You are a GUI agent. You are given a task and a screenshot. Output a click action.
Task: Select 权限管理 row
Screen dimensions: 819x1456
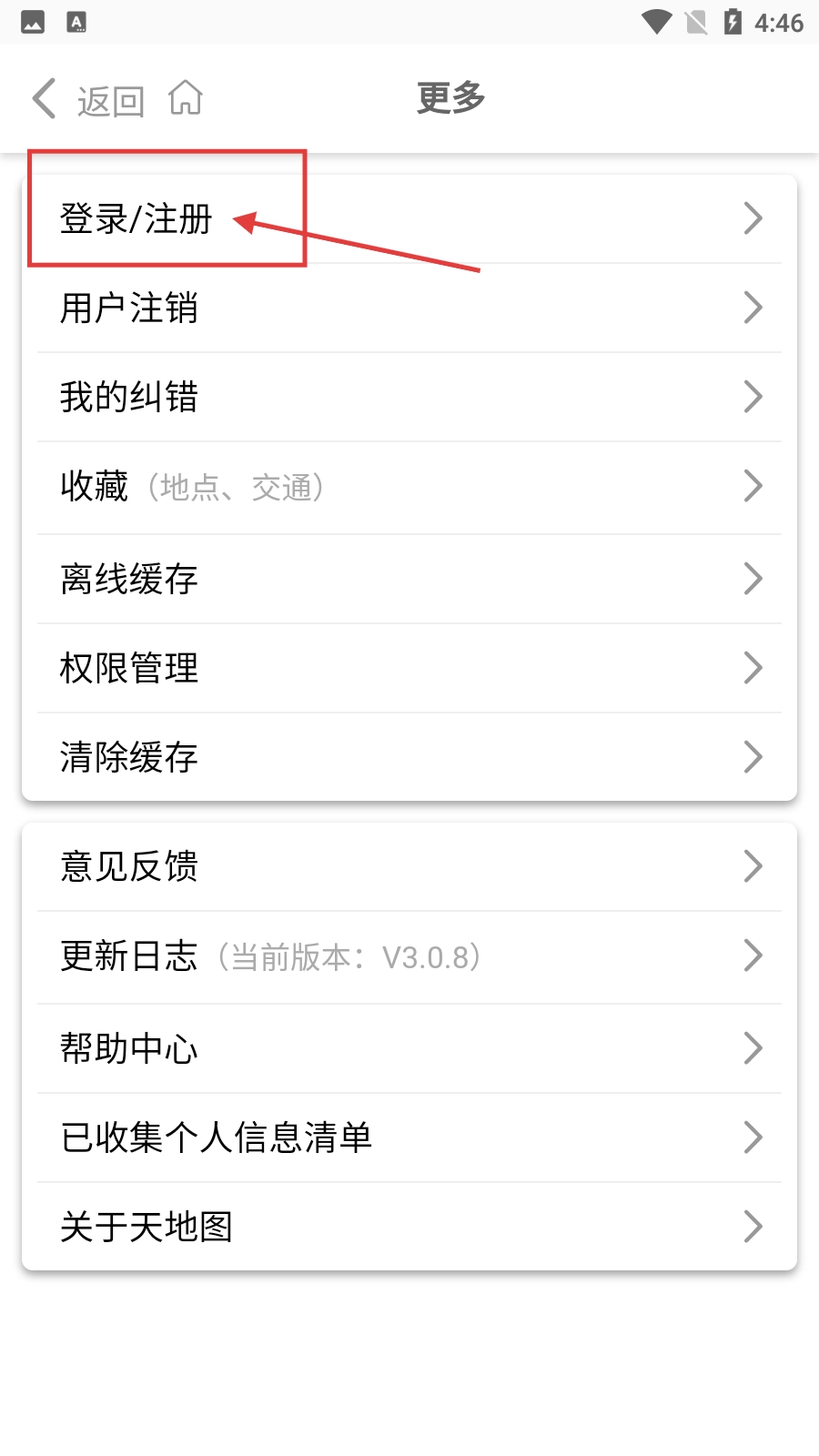[409, 668]
